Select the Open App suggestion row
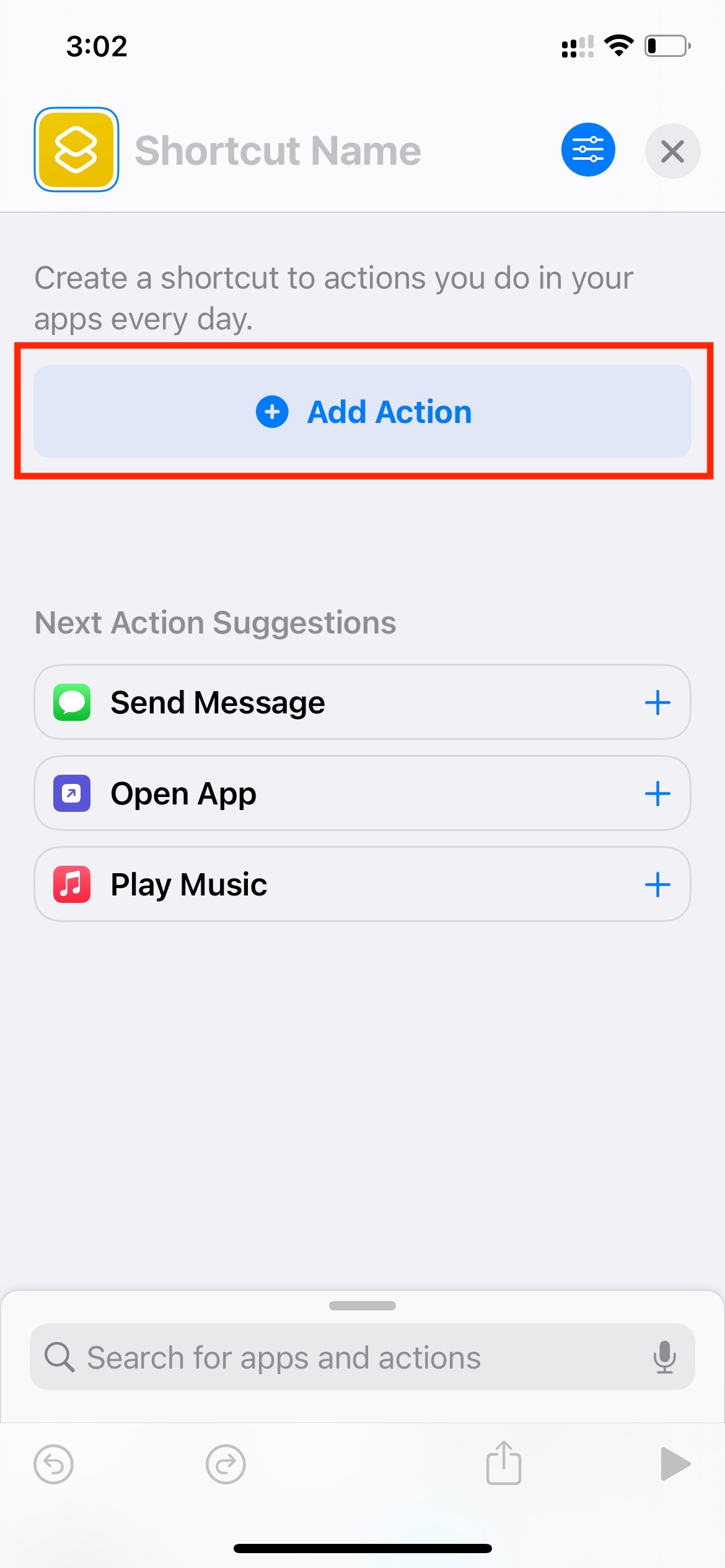This screenshot has height=1568, width=725. [310, 793]
